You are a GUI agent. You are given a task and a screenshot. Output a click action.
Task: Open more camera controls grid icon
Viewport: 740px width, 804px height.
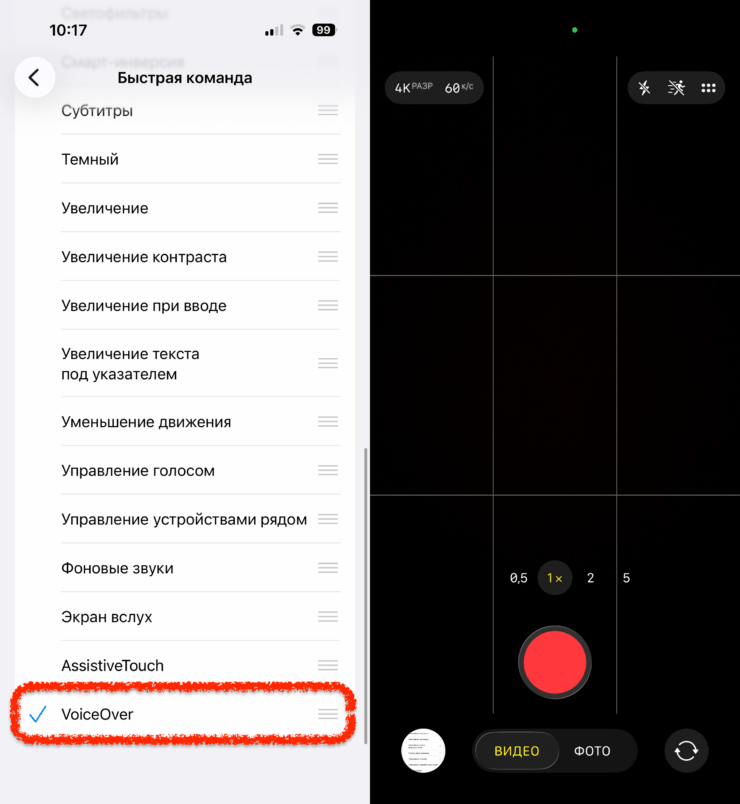pos(708,88)
